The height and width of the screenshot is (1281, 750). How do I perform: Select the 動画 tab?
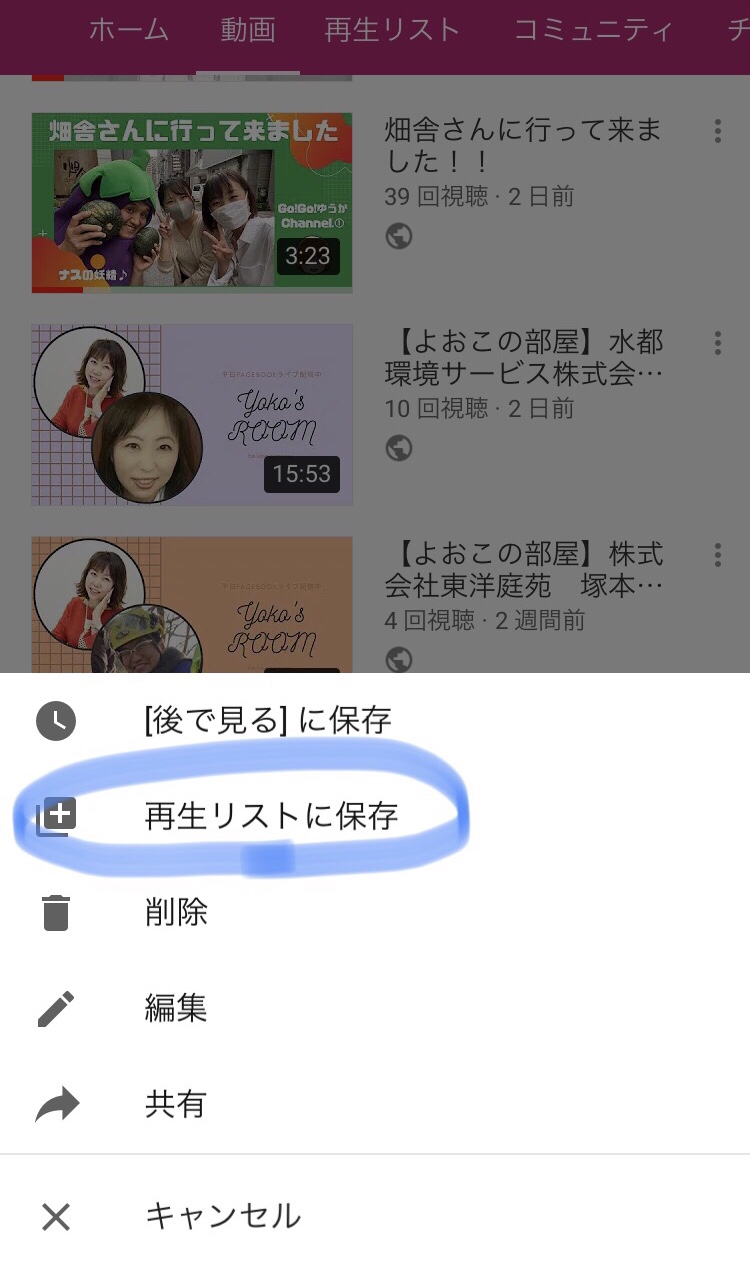[248, 30]
